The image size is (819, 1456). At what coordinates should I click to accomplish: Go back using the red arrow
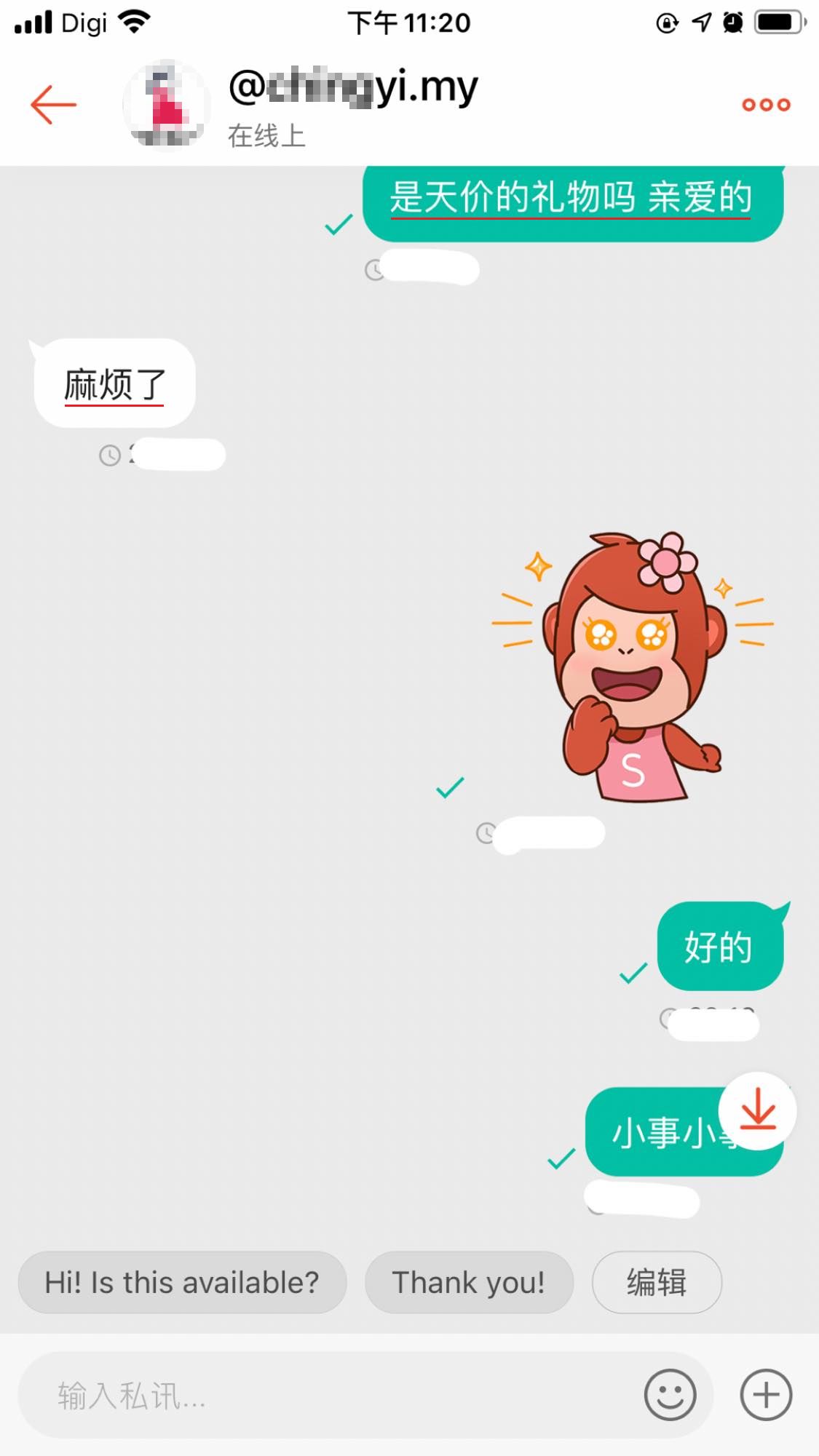tap(53, 105)
